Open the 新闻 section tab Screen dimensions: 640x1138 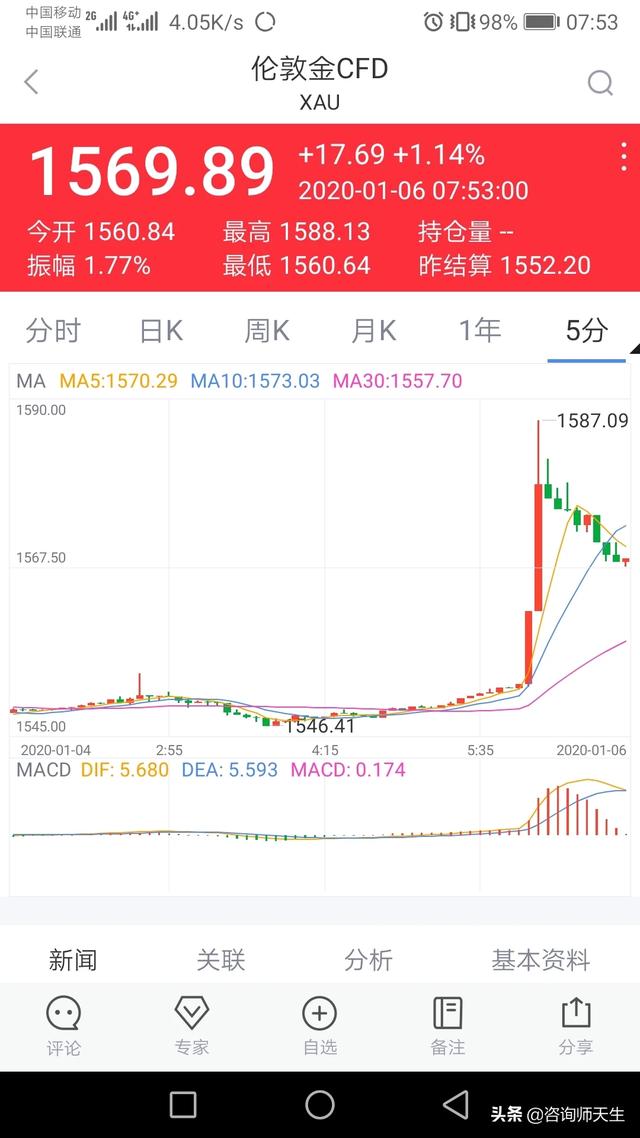click(x=73, y=959)
